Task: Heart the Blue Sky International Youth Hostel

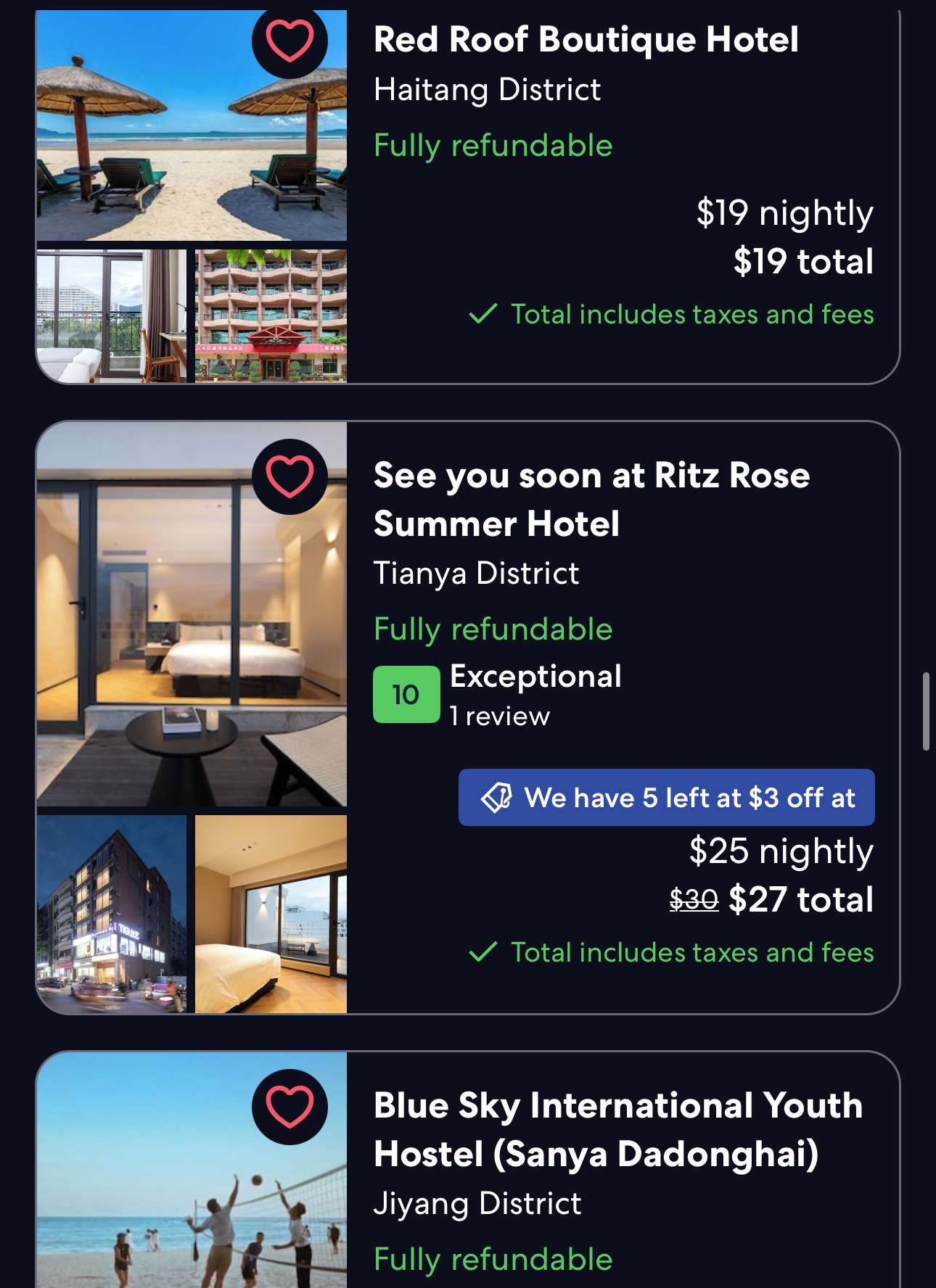Action: pos(290,1107)
